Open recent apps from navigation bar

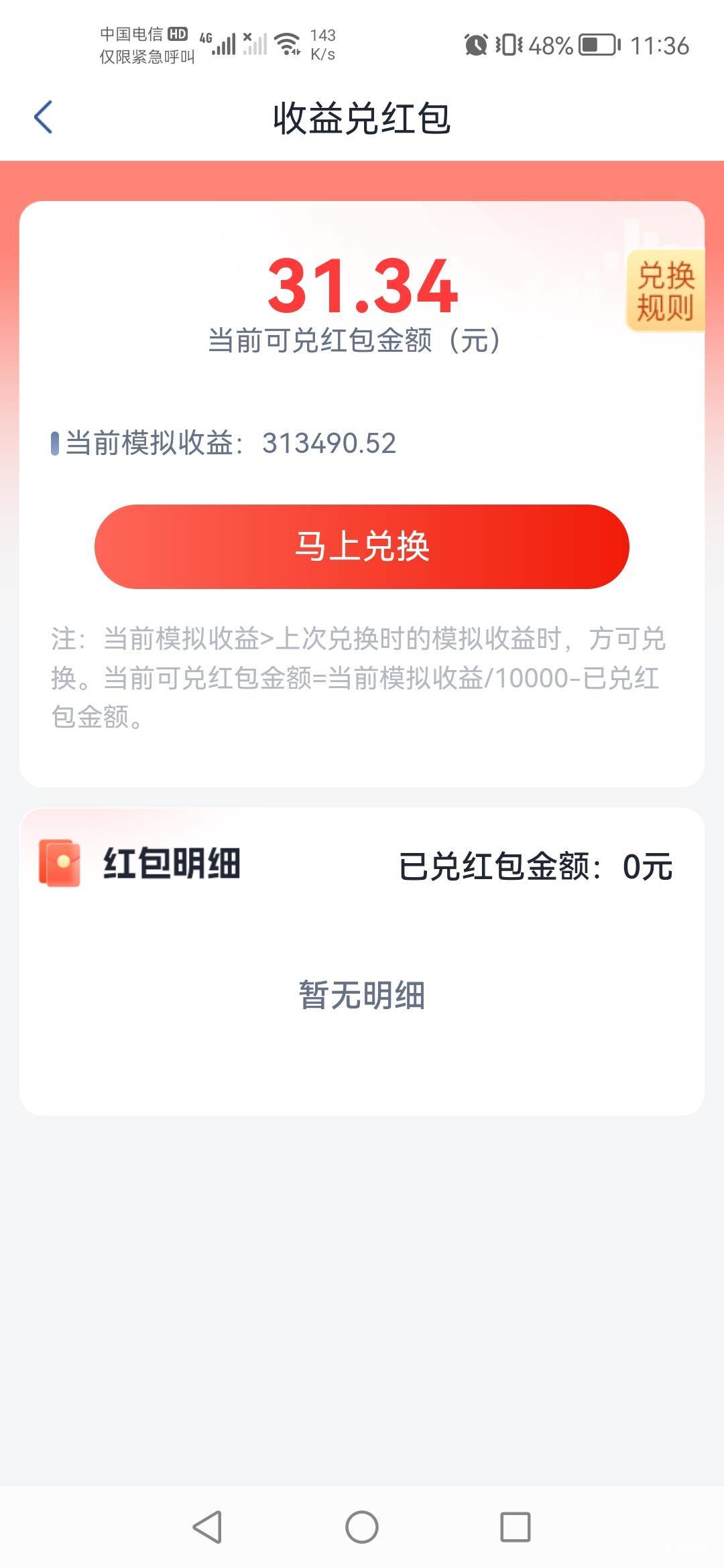[516, 1527]
